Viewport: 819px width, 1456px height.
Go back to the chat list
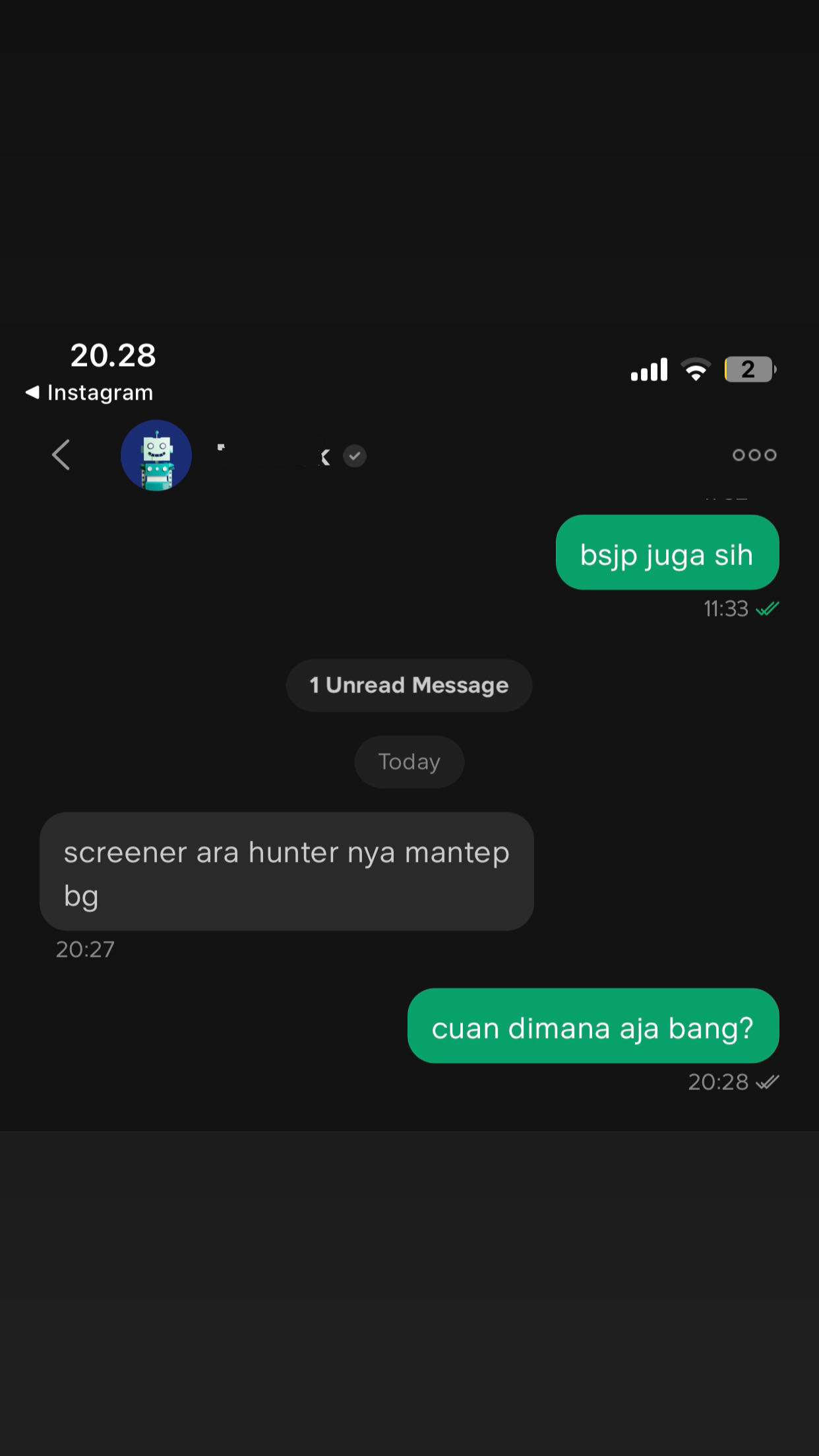coord(61,455)
